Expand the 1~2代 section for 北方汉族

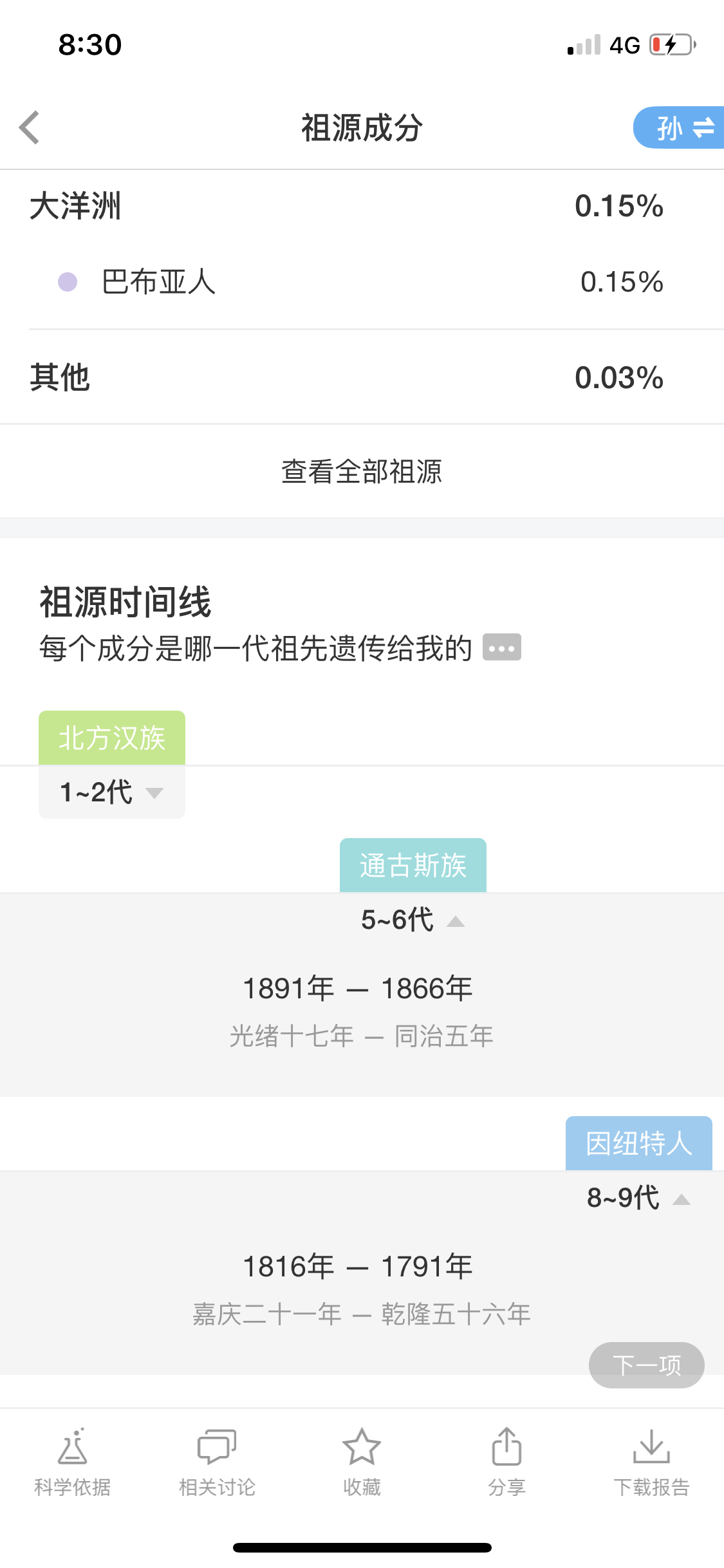112,792
